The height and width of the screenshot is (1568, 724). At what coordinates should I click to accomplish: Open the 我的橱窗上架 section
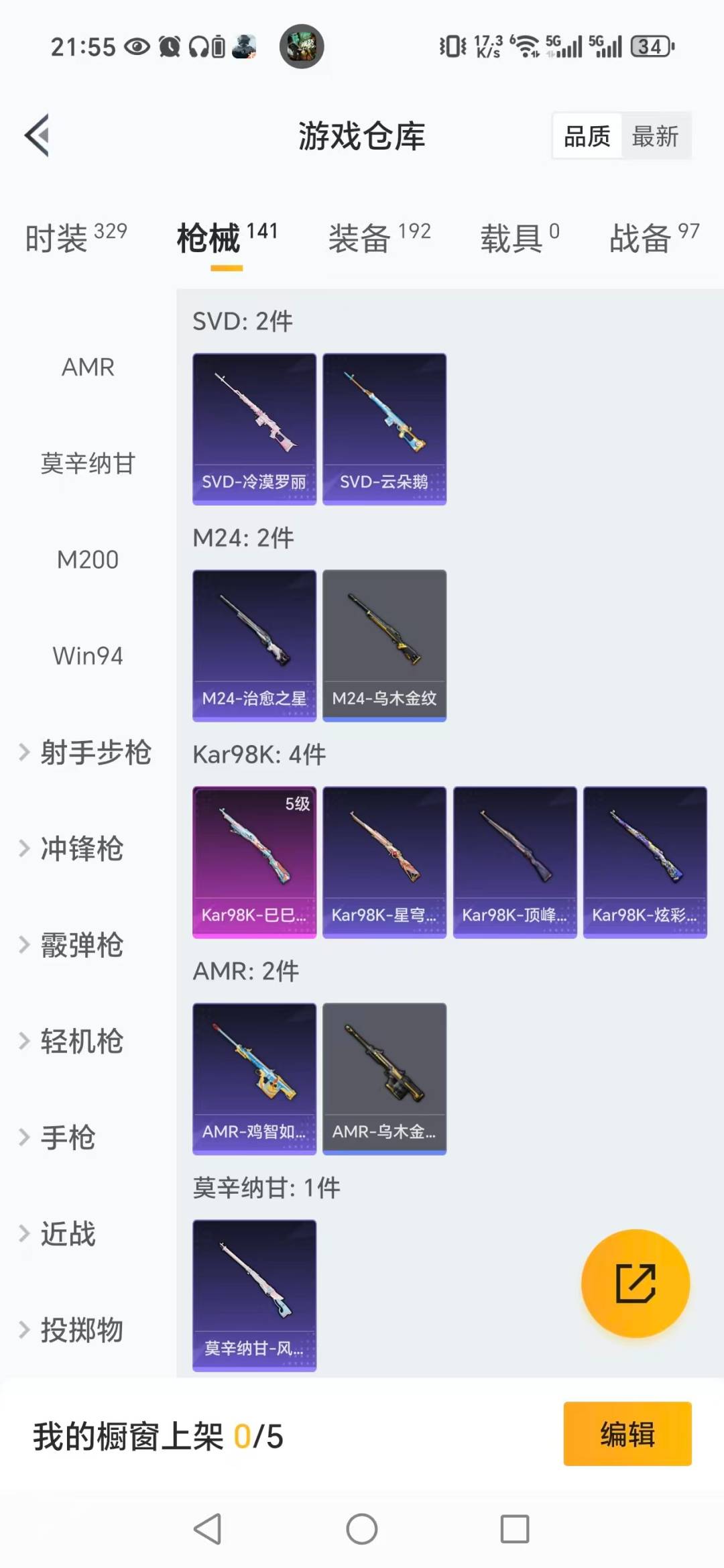click(x=158, y=1433)
